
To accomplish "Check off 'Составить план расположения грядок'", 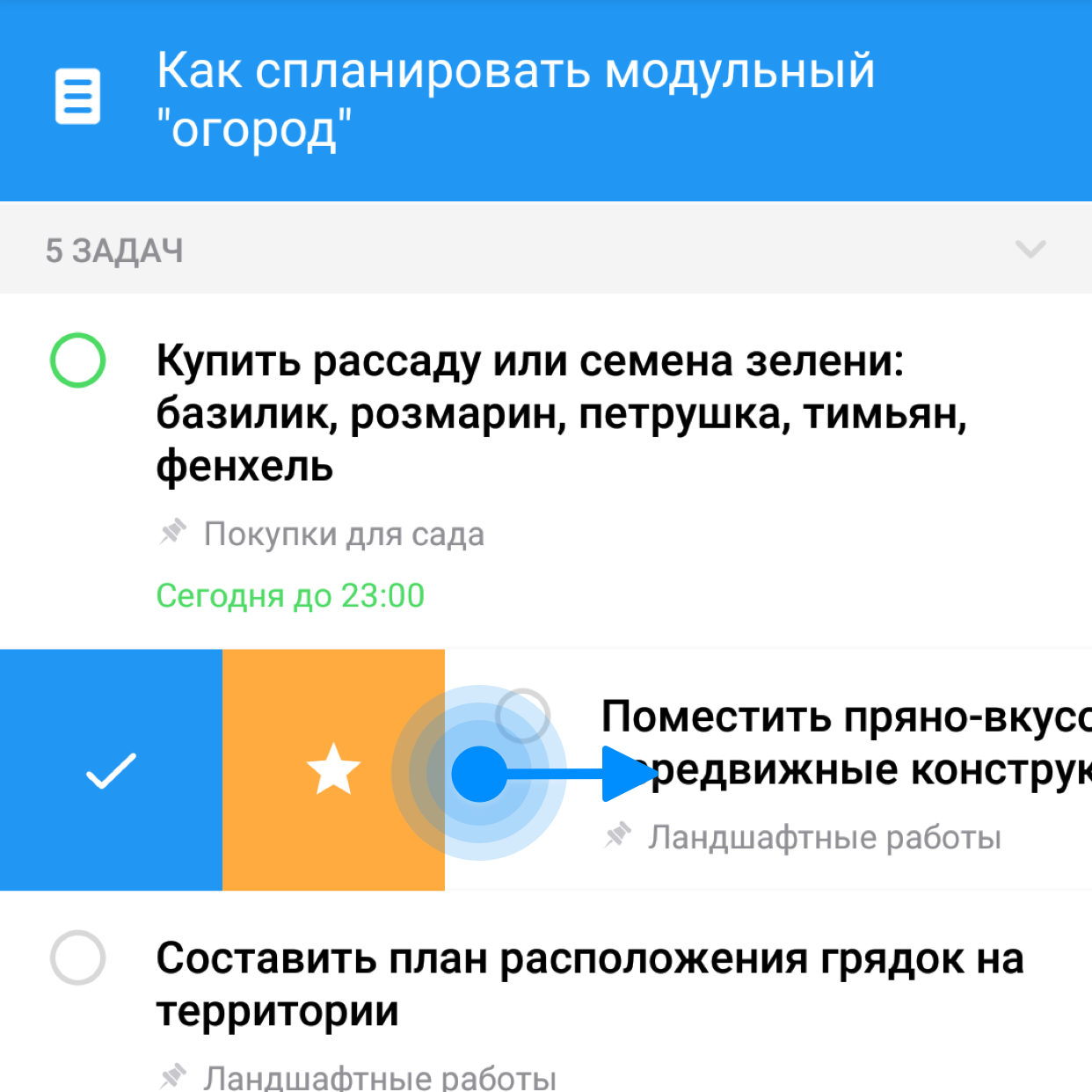I will click(x=77, y=957).
